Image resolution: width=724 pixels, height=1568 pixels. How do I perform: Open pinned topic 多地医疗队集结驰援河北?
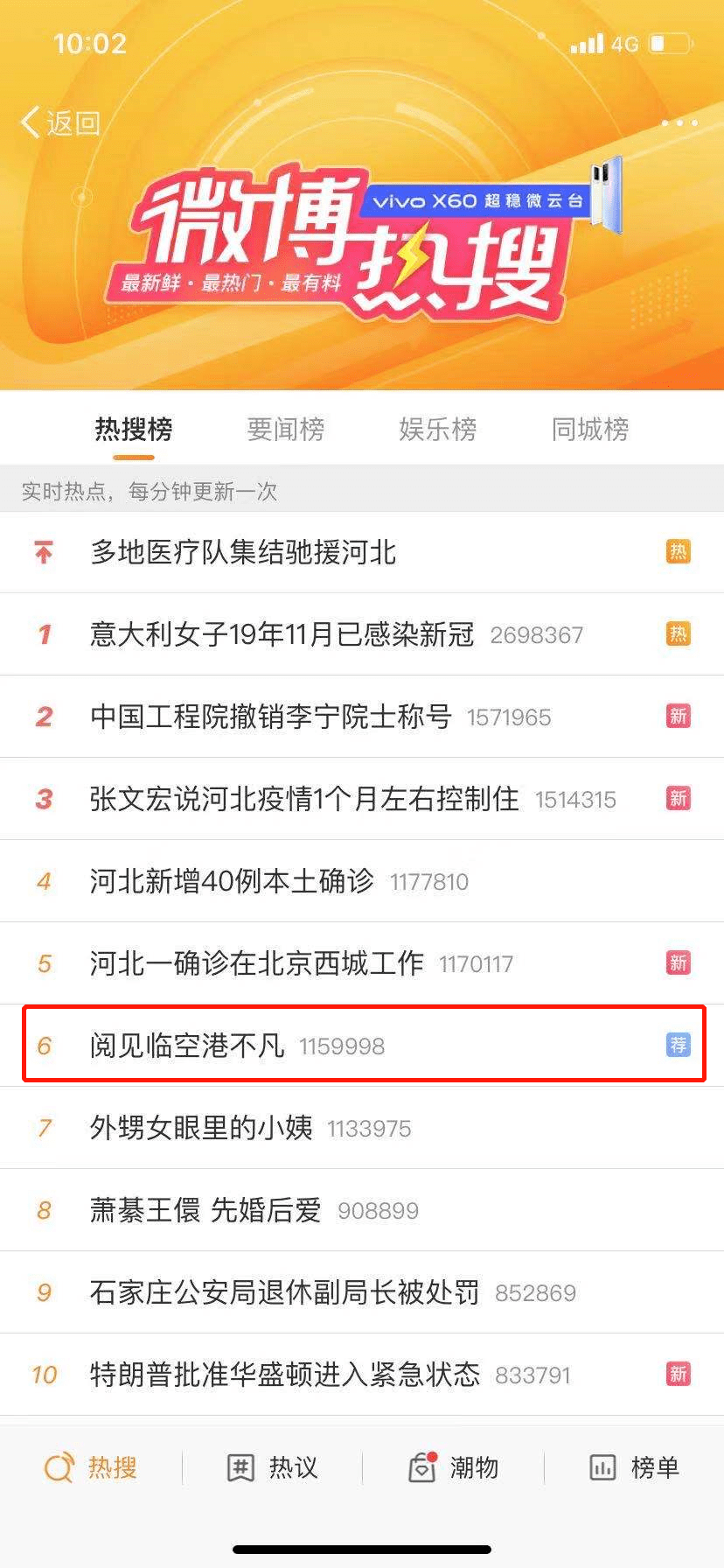[x=243, y=552]
